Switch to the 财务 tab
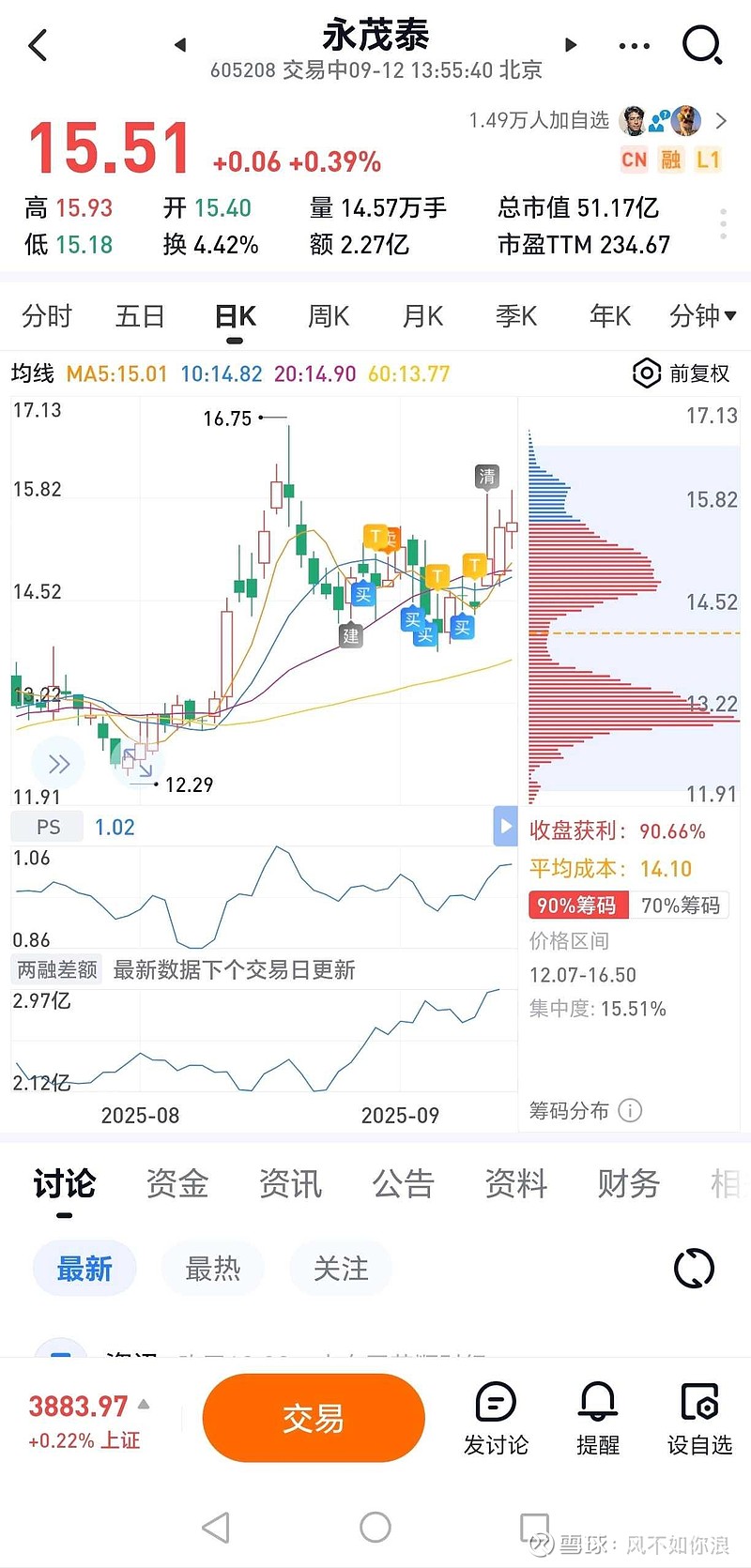 [629, 1184]
